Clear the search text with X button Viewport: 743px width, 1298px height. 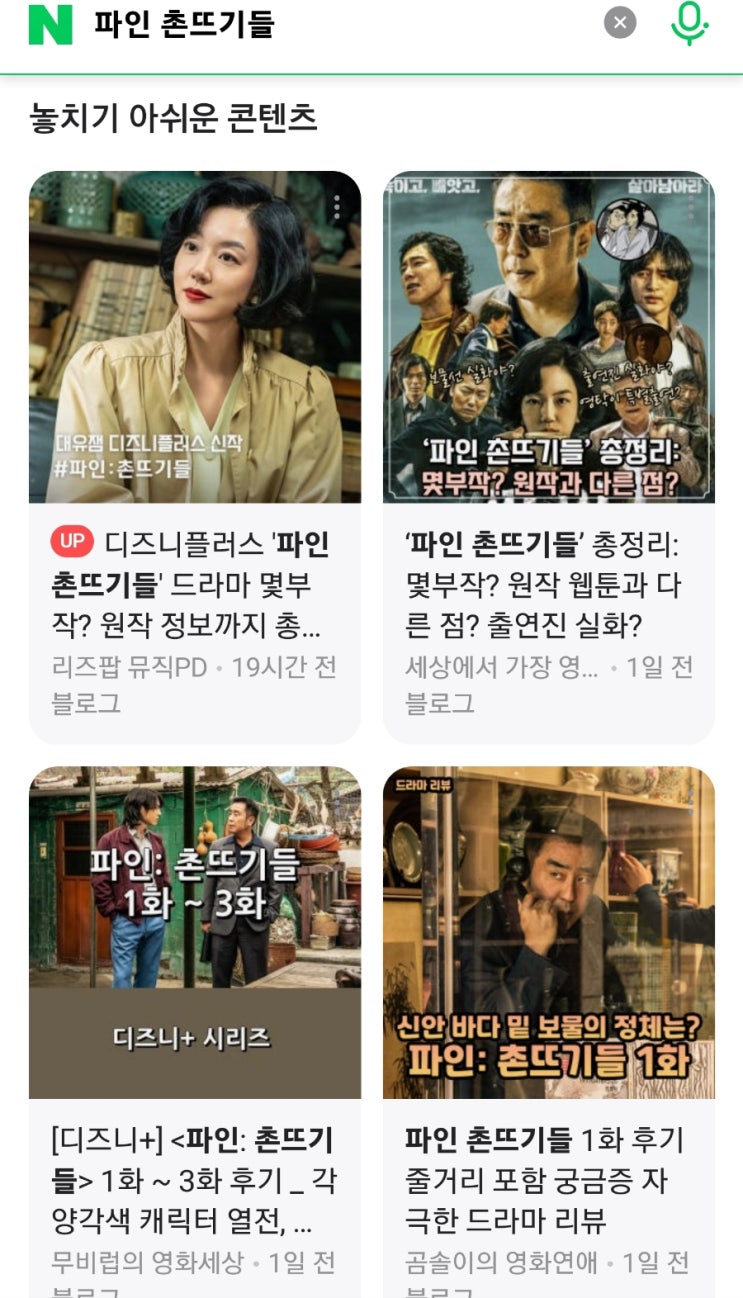pyautogui.click(x=620, y=23)
